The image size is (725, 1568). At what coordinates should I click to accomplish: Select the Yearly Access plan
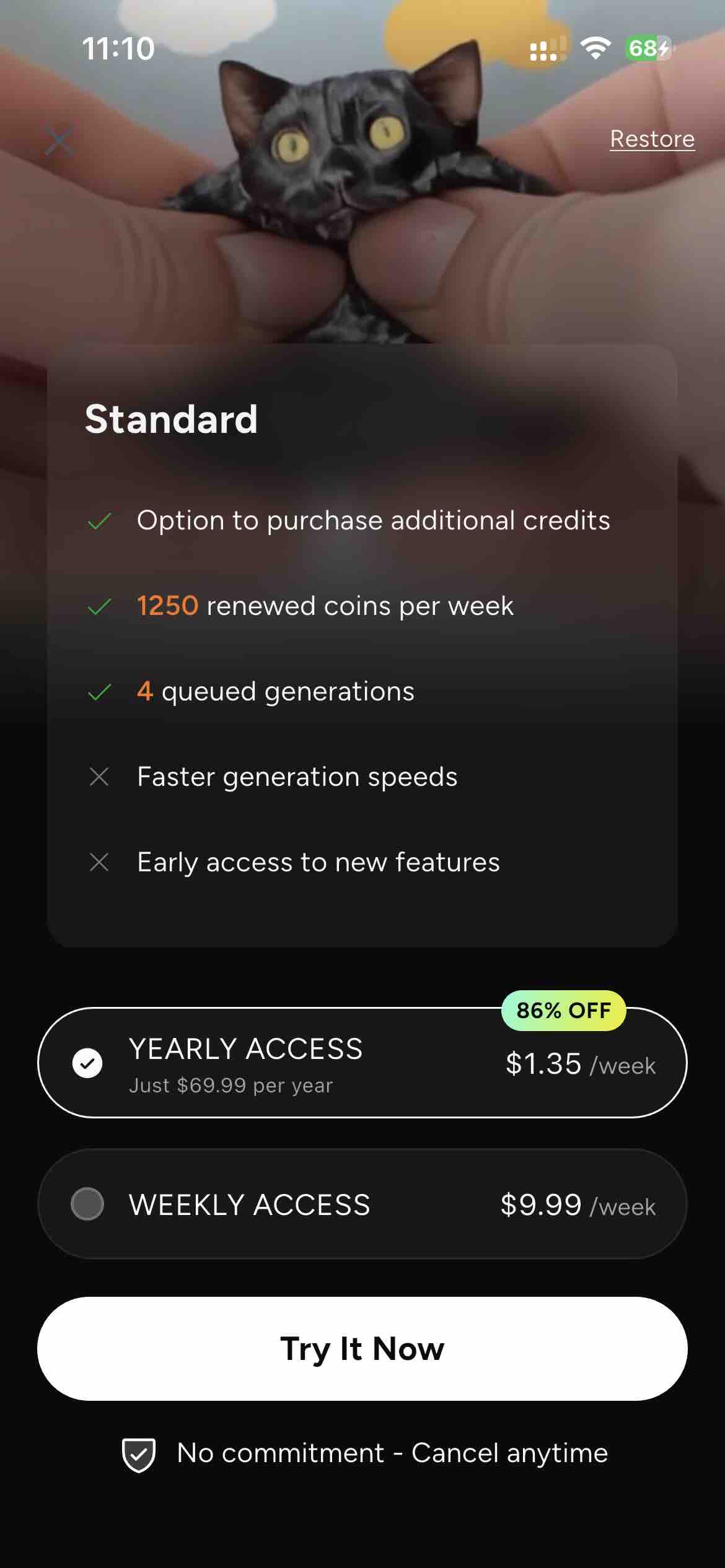coord(362,1063)
